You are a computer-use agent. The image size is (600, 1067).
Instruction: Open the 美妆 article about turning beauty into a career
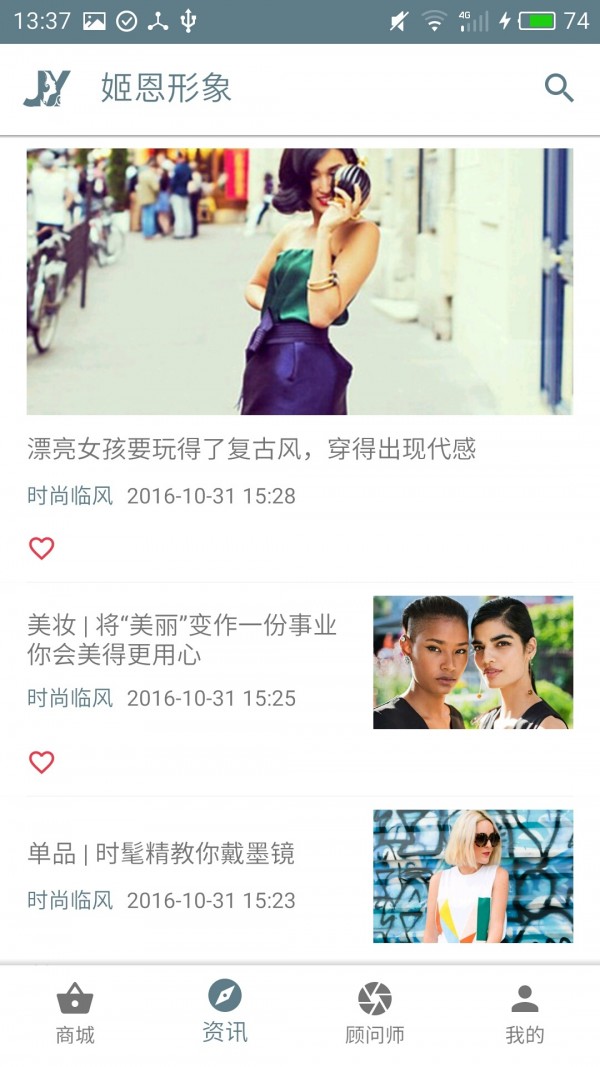coord(182,640)
